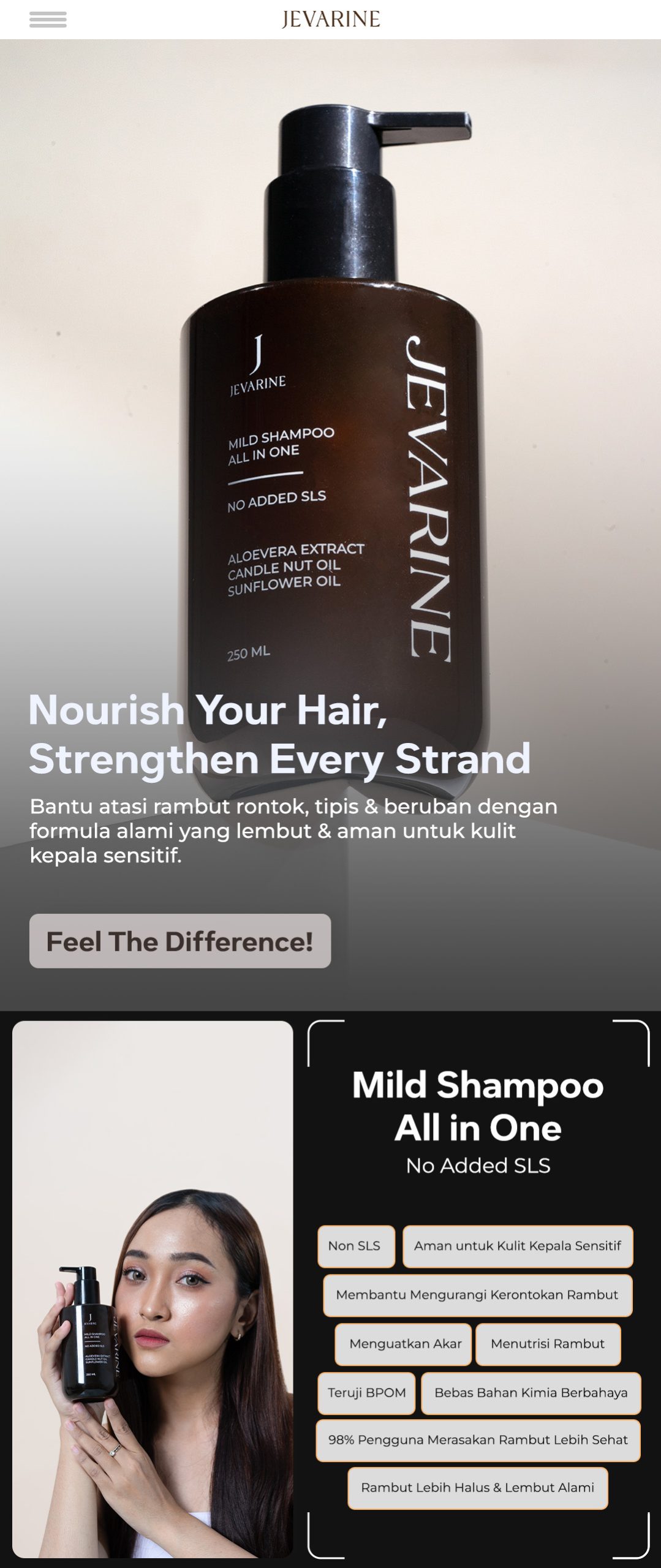Open the Jevarine home logo
The height and width of the screenshot is (1568, 661).
coord(331,20)
